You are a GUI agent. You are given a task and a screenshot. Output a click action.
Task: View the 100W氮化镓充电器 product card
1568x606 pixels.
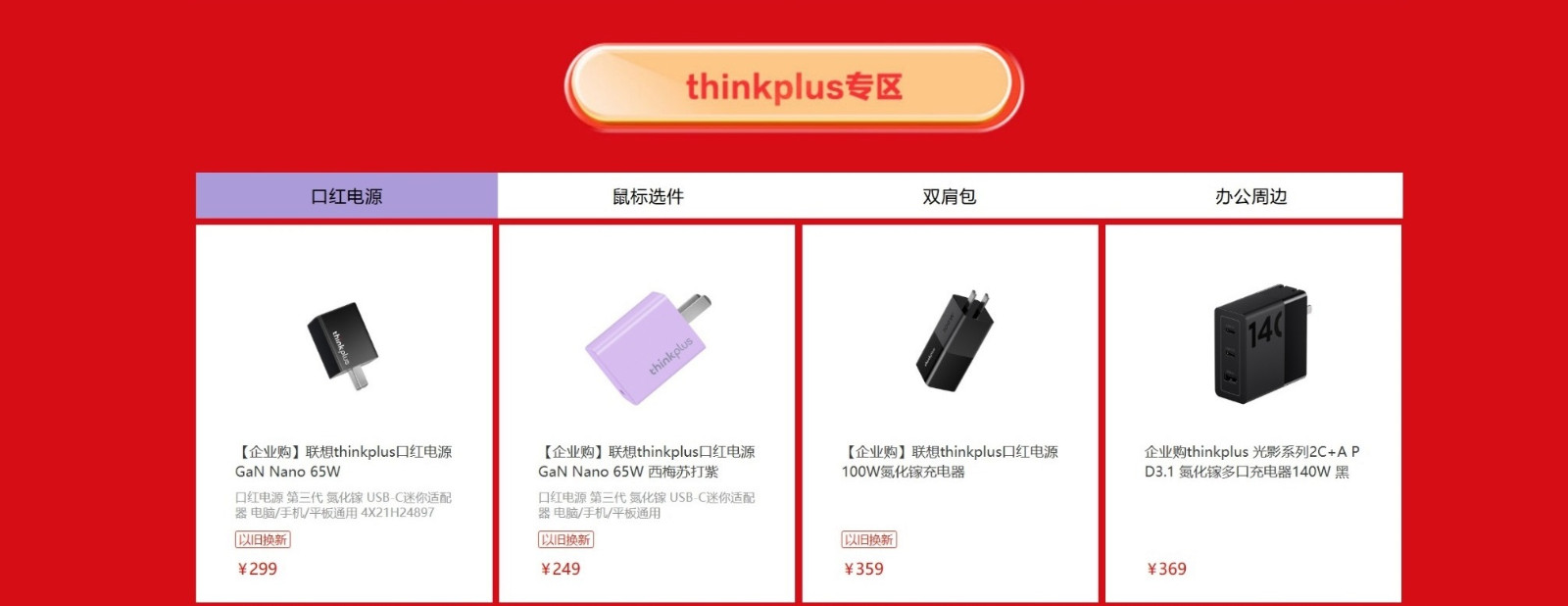950,412
